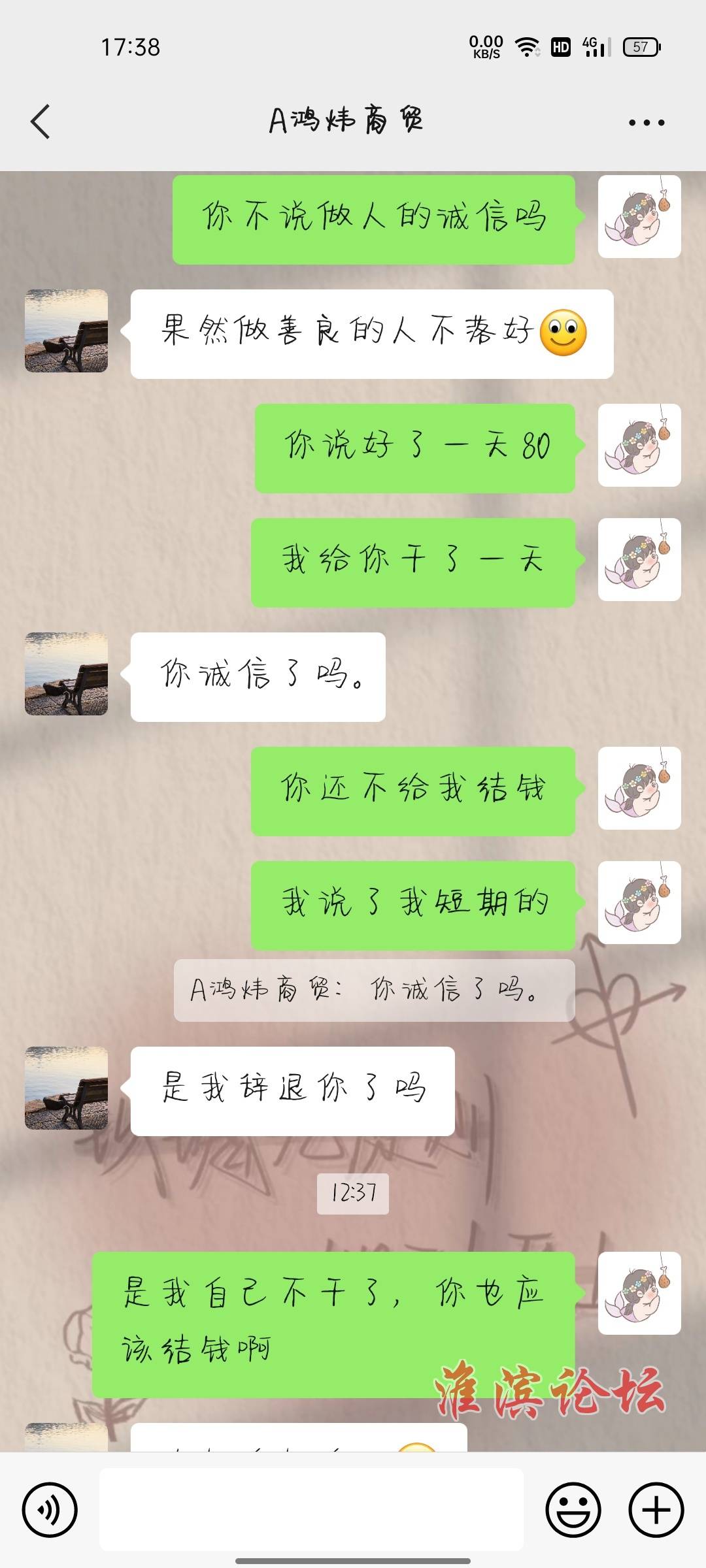Open the plus attachment menu
The width and height of the screenshot is (706, 1568).
point(656,1510)
